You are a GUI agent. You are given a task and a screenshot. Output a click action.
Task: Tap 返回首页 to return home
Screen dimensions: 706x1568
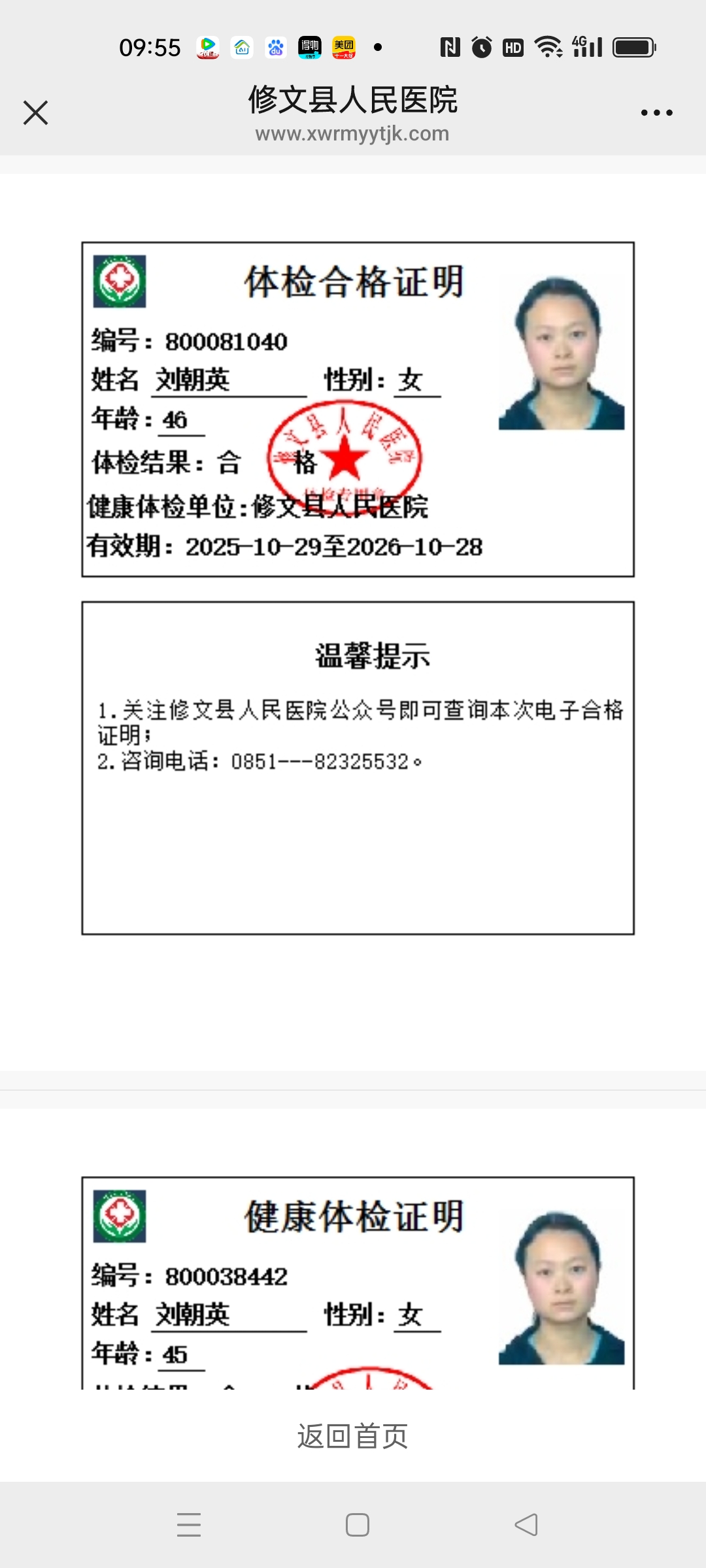click(352, 1436)
